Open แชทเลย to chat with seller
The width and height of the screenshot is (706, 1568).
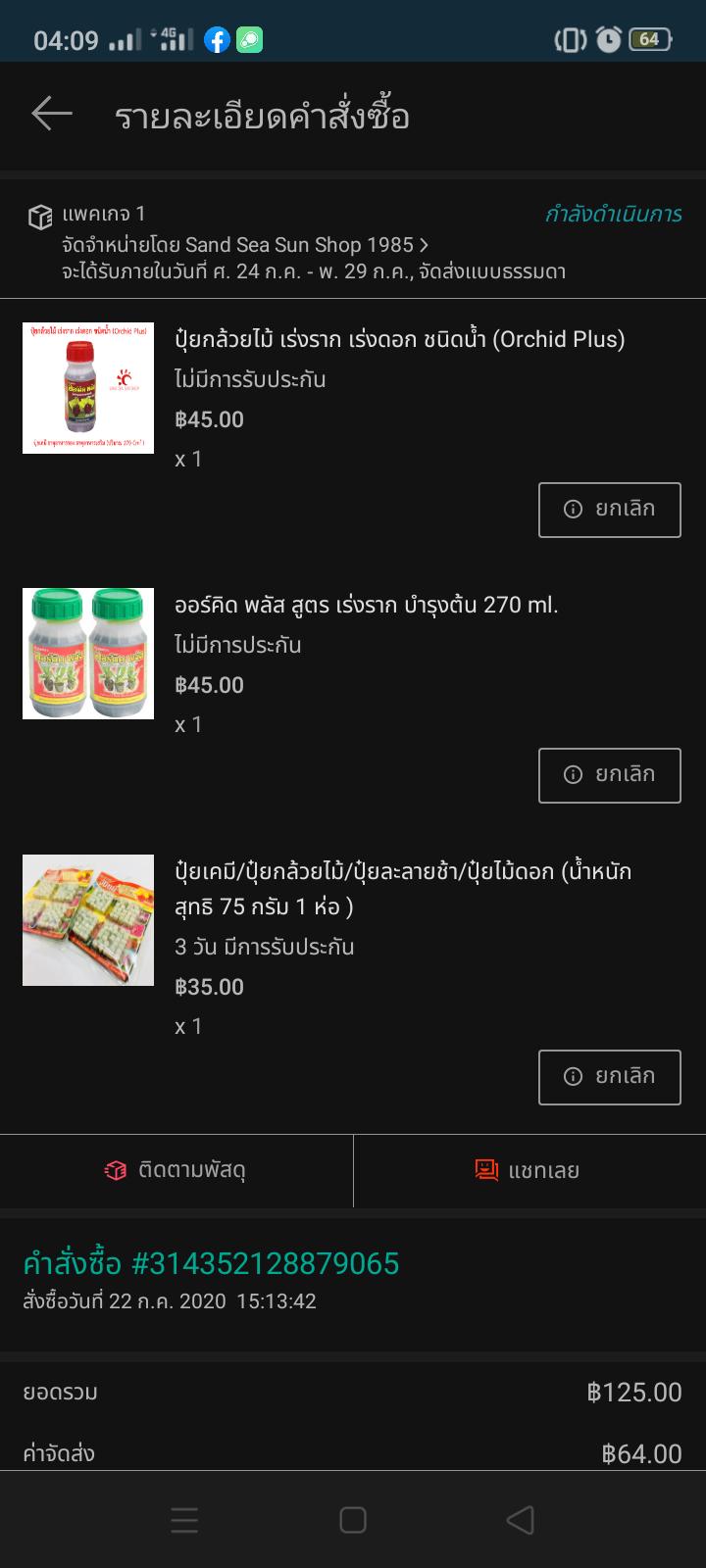529,1170
